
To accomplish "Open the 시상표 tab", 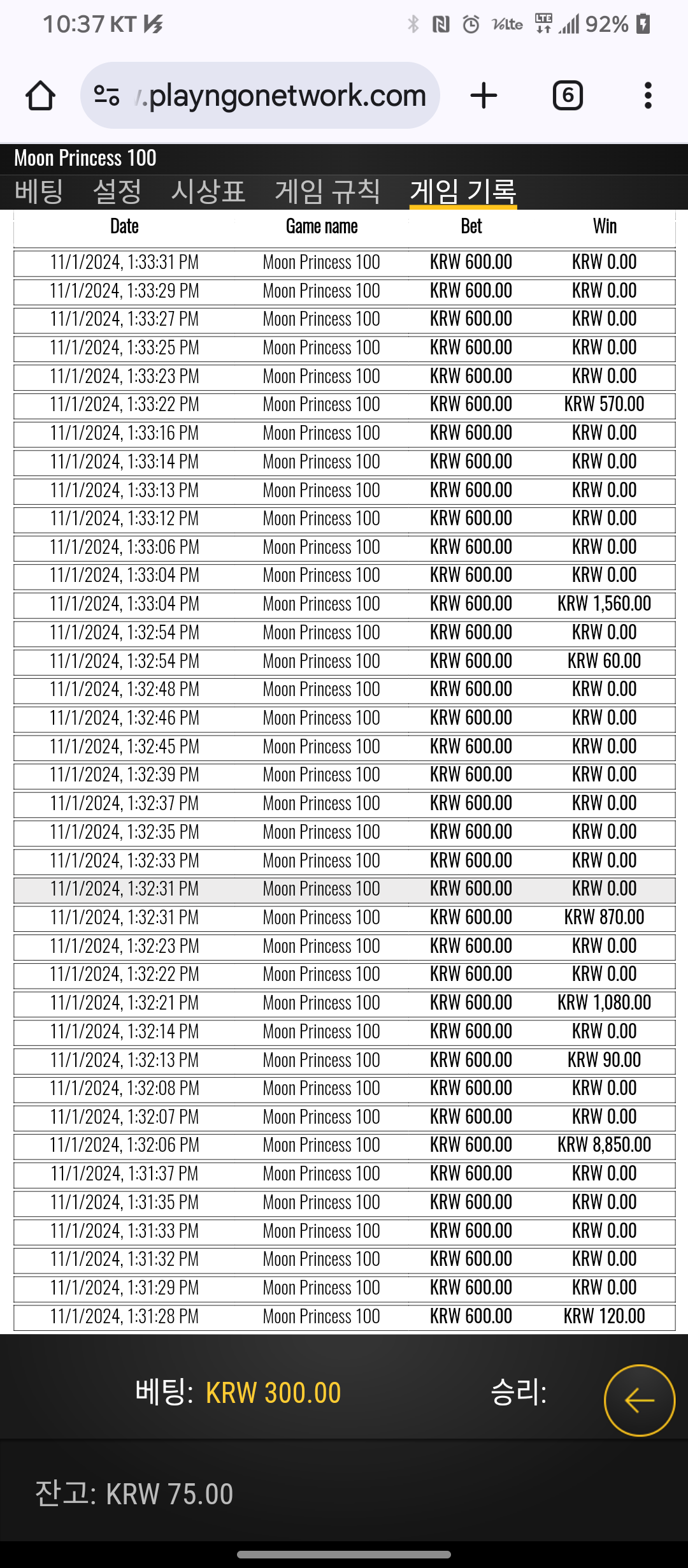I will (x=208, y=191).
